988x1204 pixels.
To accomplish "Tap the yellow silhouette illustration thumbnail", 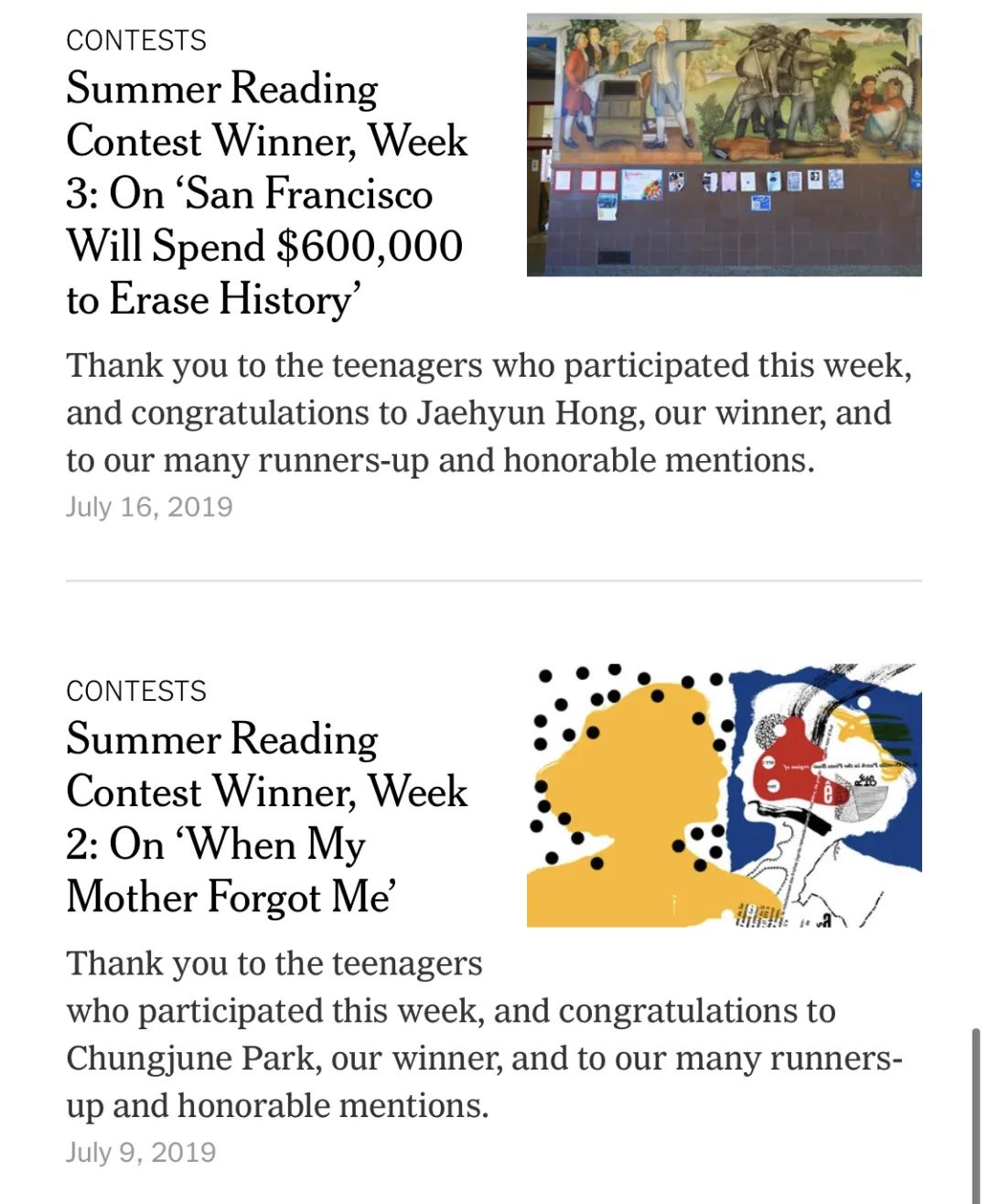I will pyautogui.click(x=724, y=795).
